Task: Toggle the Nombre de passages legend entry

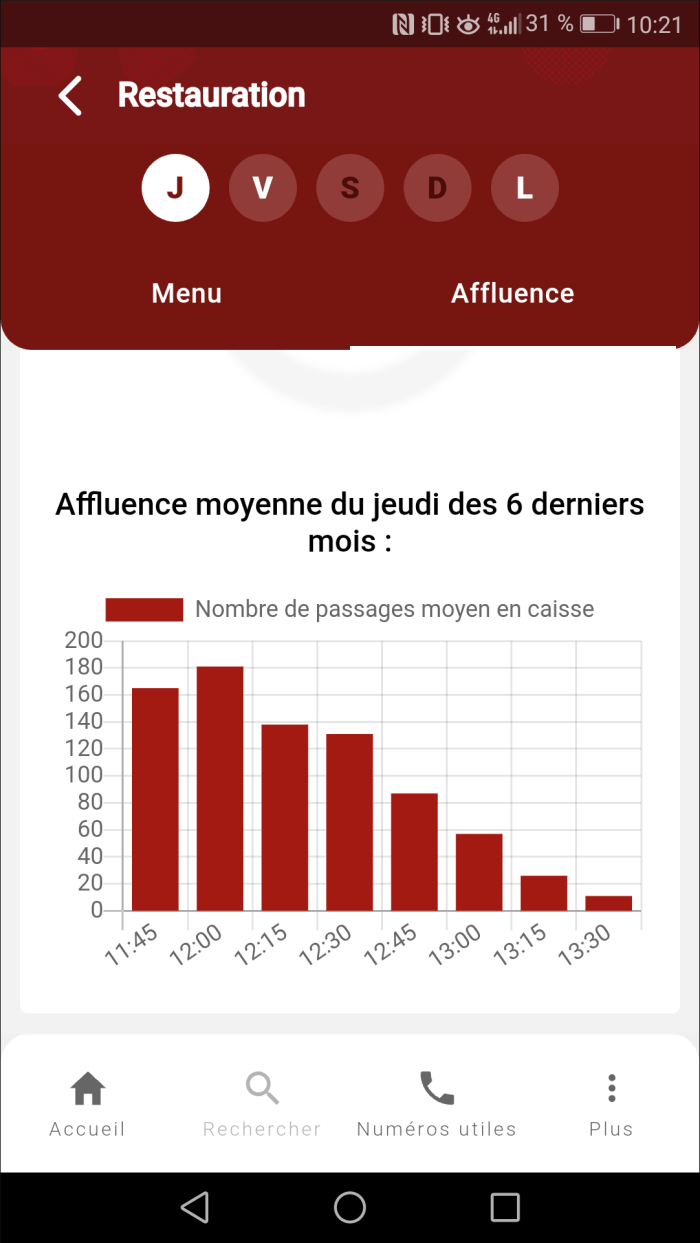Action: tap(350, 609)
